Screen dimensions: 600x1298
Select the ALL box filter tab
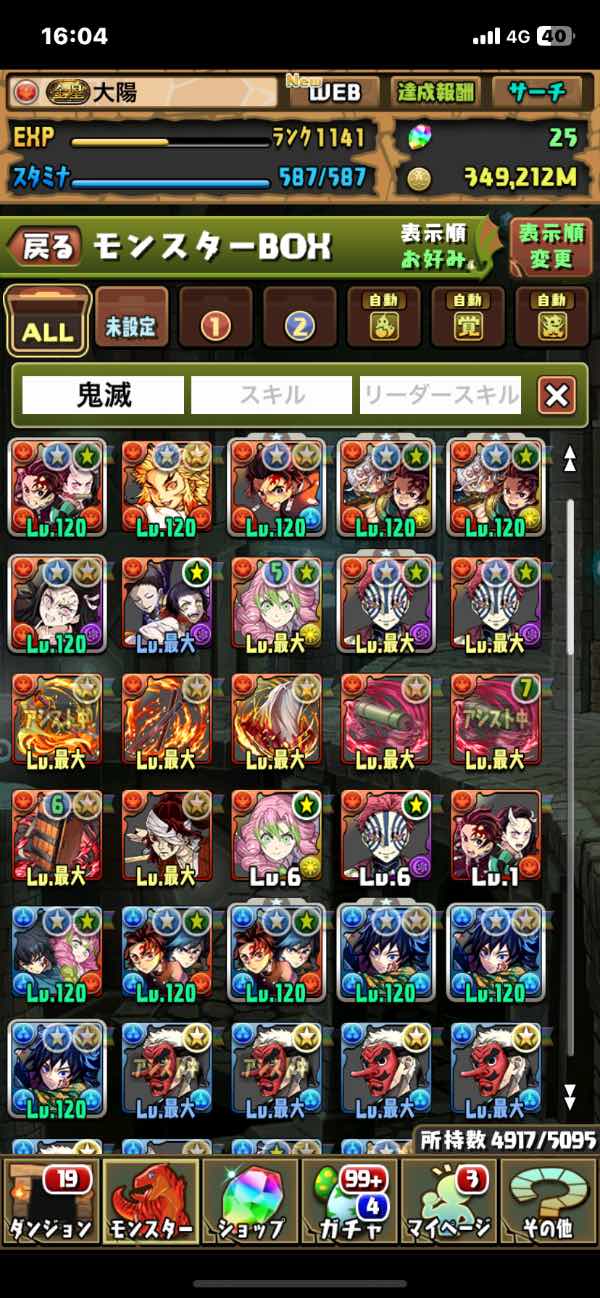pos(46,322)
